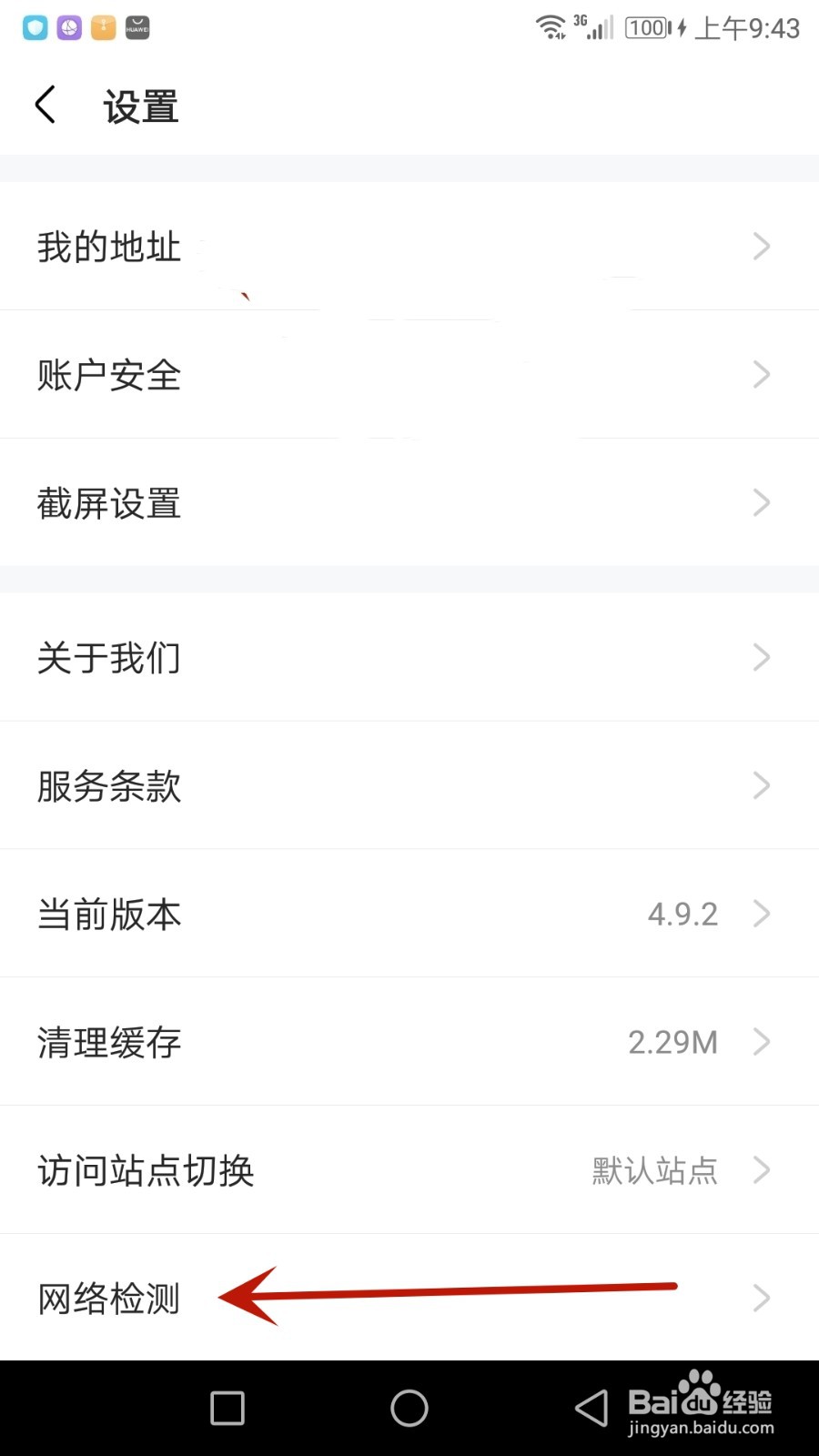Tap the back arrow beside 设置 title
The image size is (819, 1456).
46,105
